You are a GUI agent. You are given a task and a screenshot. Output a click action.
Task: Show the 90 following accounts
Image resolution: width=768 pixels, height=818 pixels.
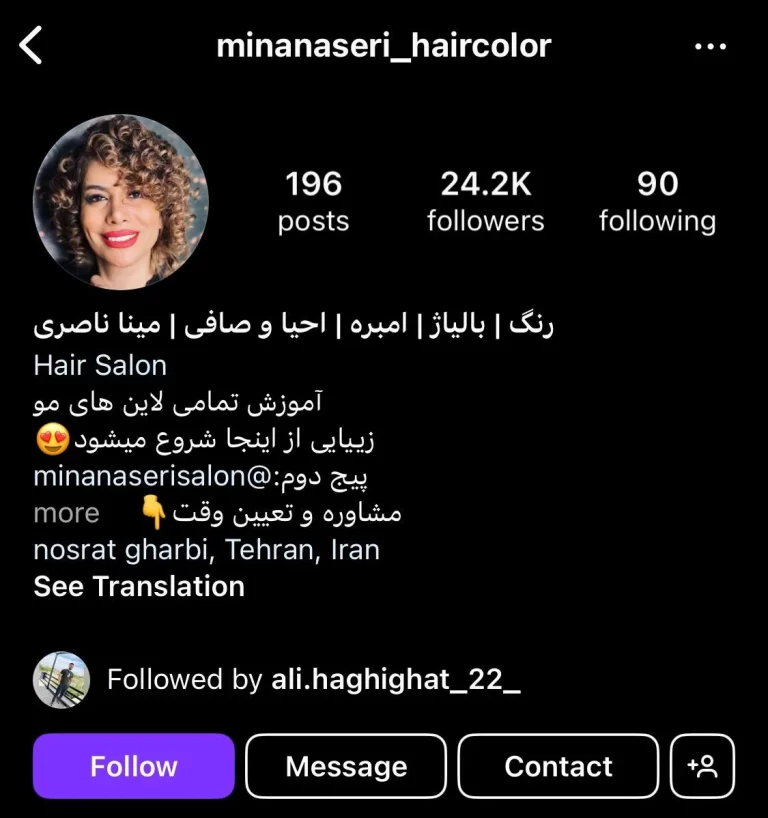(x=657, y=201)
